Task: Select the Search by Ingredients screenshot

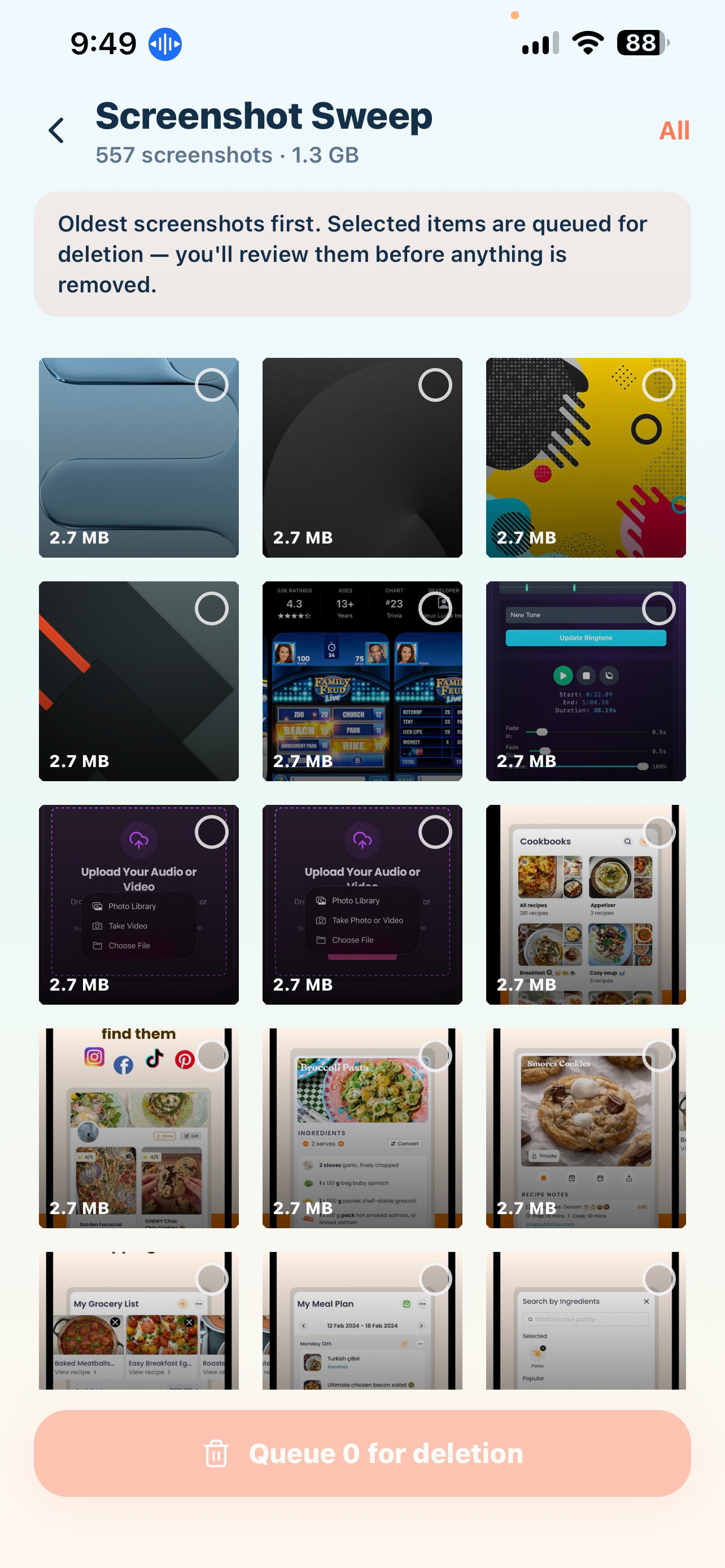Action: tap(660, 1279)
